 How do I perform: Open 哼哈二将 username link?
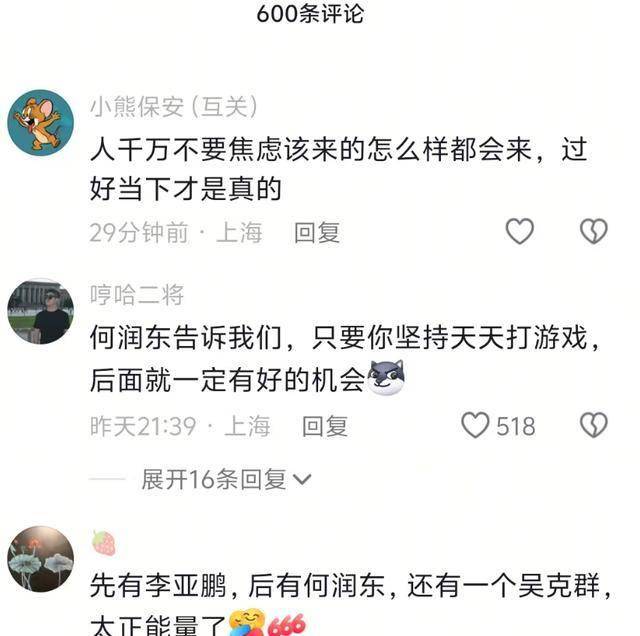pos(137,295)
